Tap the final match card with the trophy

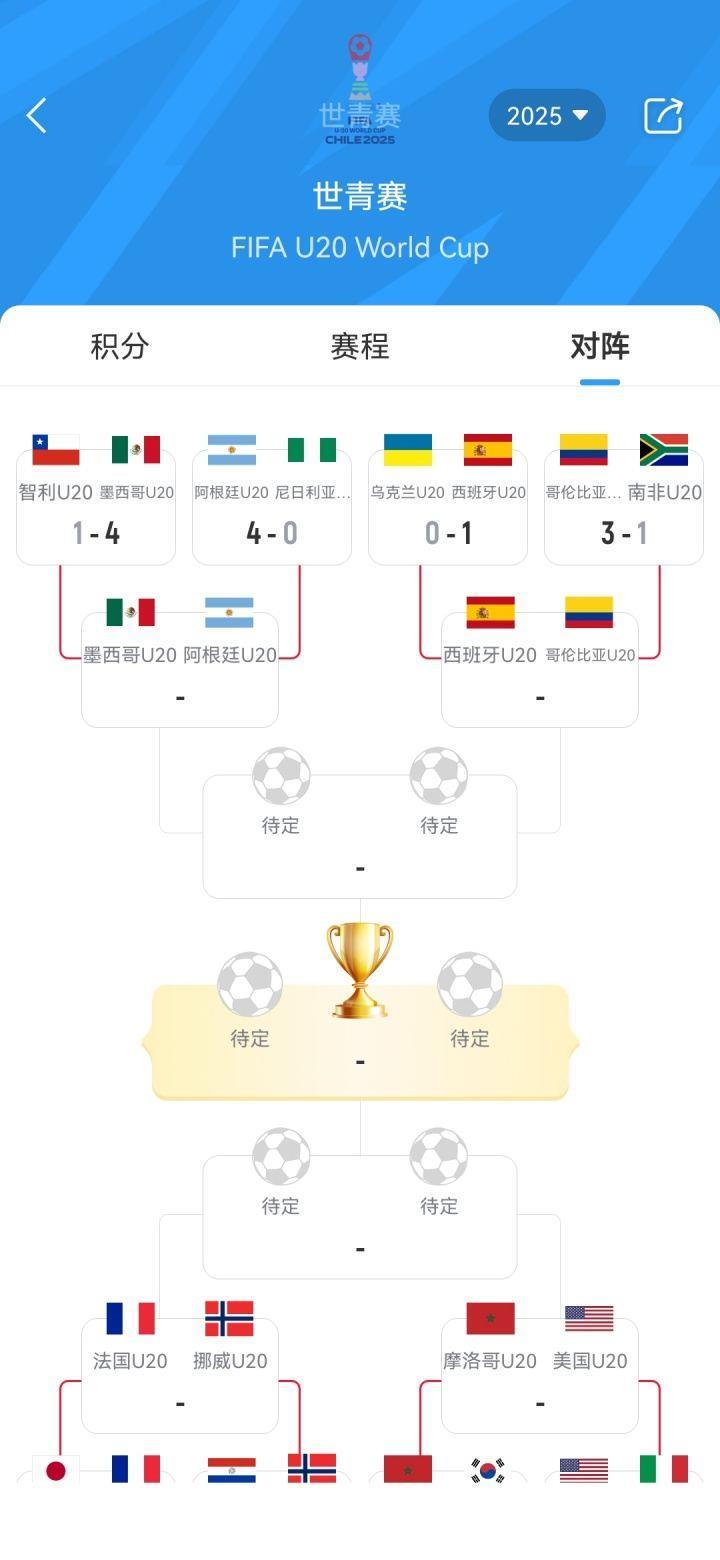360,1045
